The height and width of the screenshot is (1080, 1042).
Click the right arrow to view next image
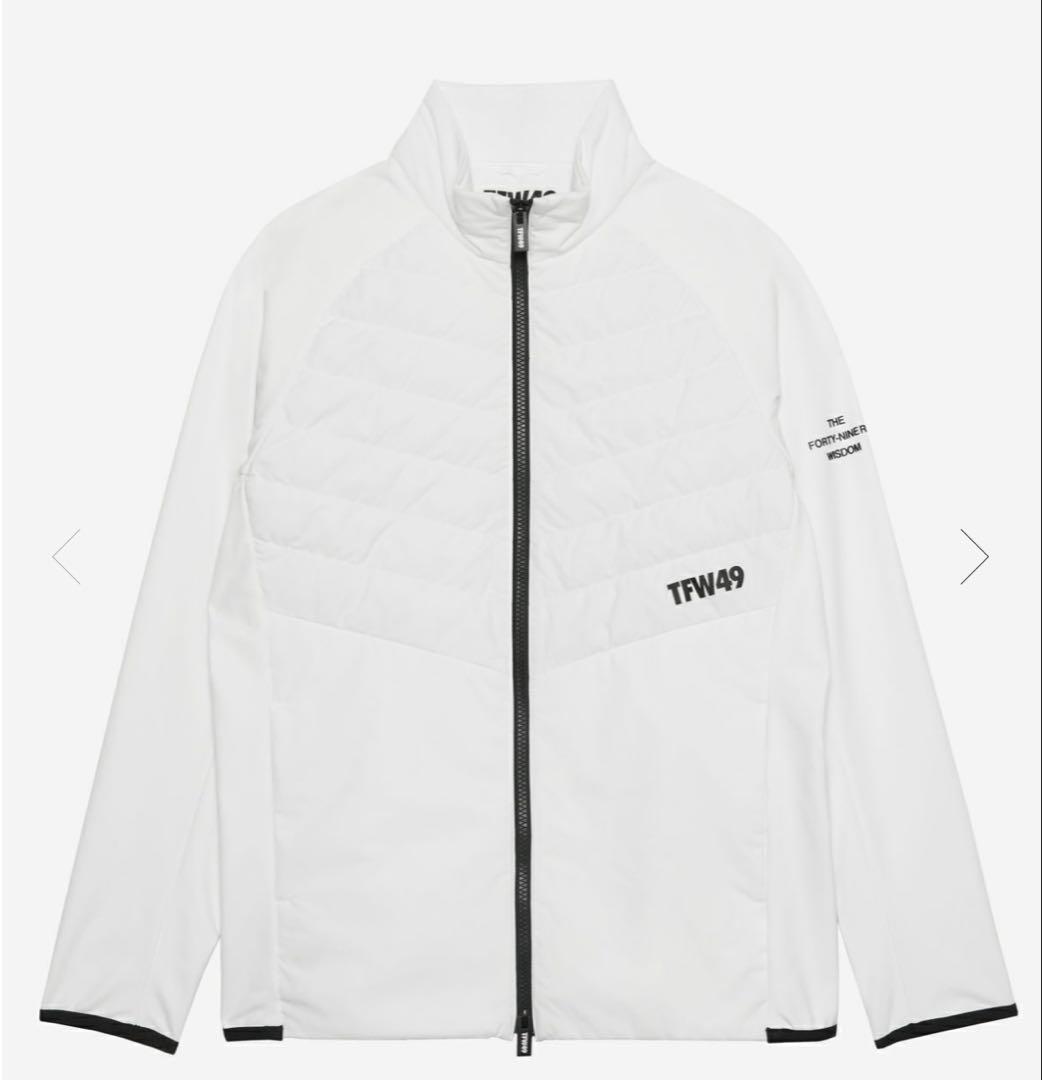tap(973, 555)
